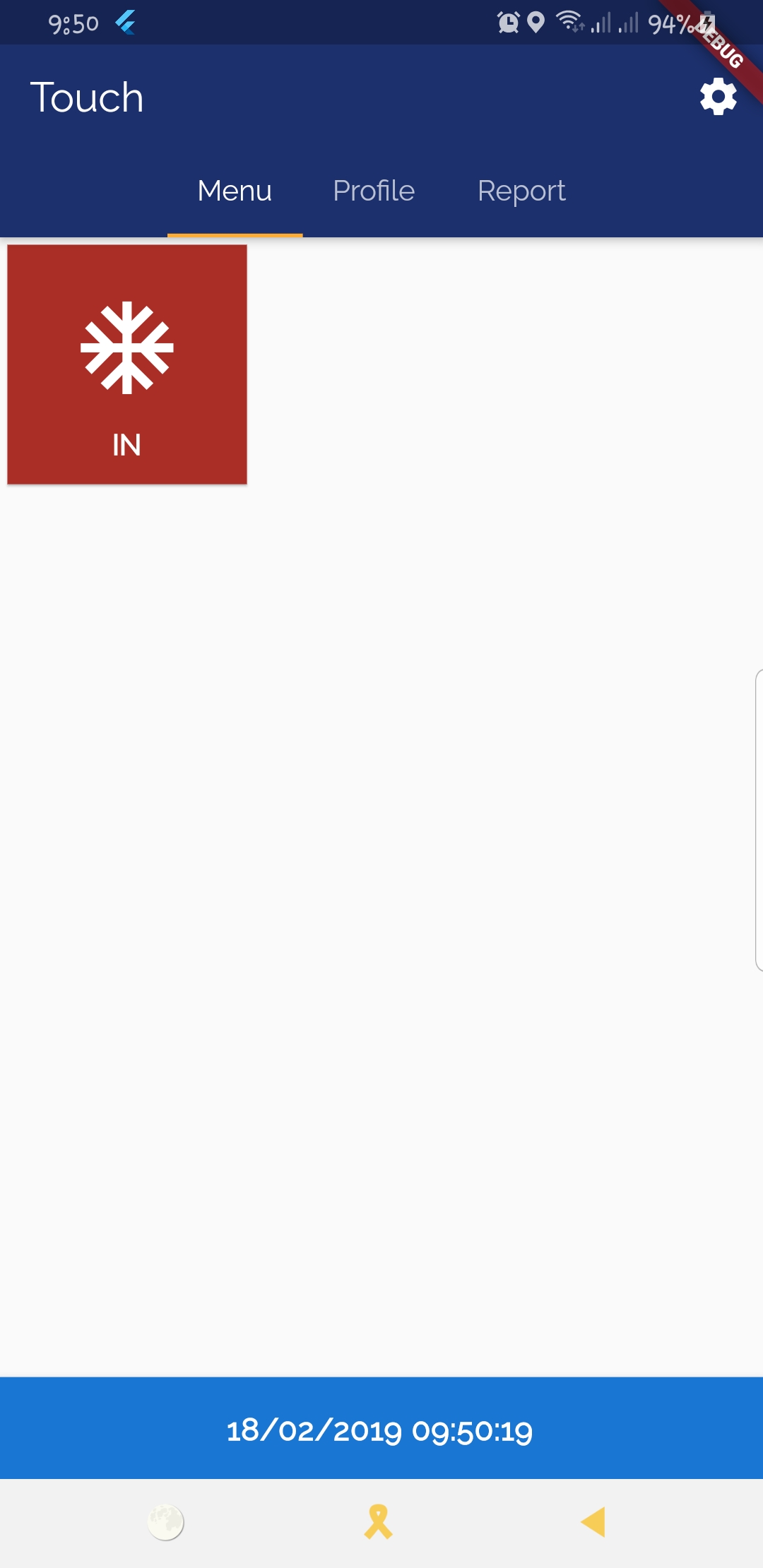Viewport: 763px width, 1568px height.
Task: Open settings via the gear icon
Action: coord(717,97)
